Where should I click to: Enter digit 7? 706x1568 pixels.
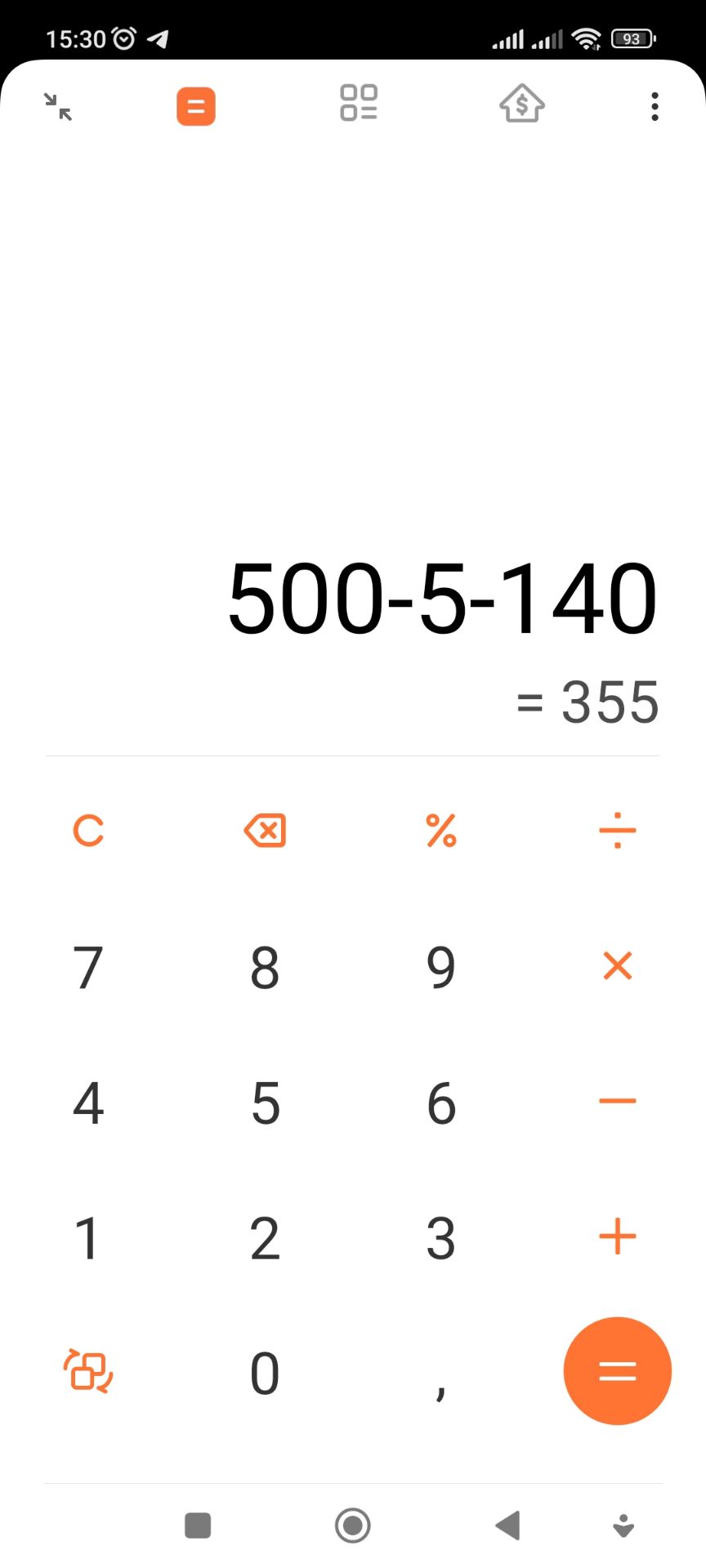[x=88, y=968]
